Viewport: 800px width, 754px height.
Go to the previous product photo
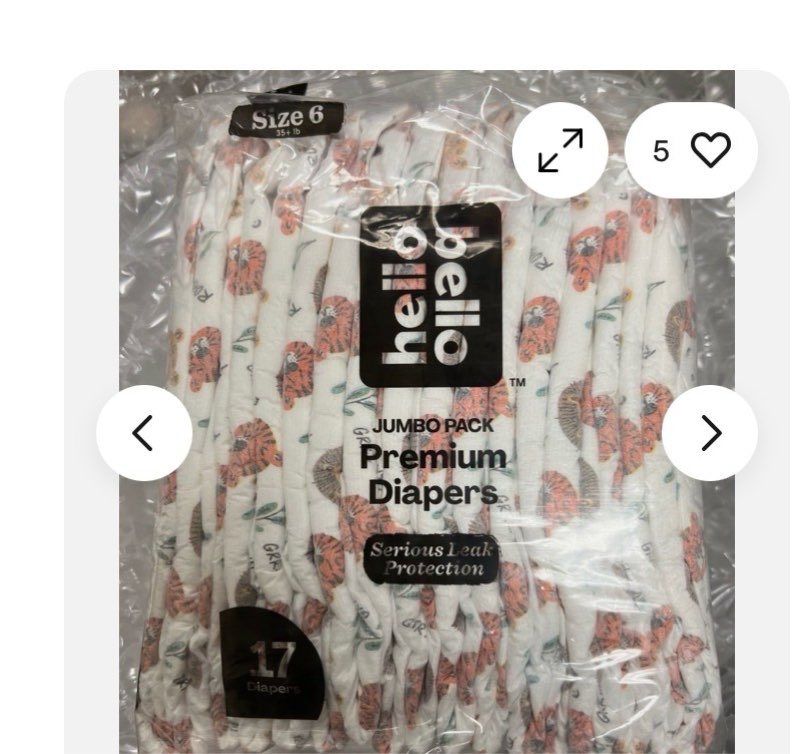tap(144, 433)
